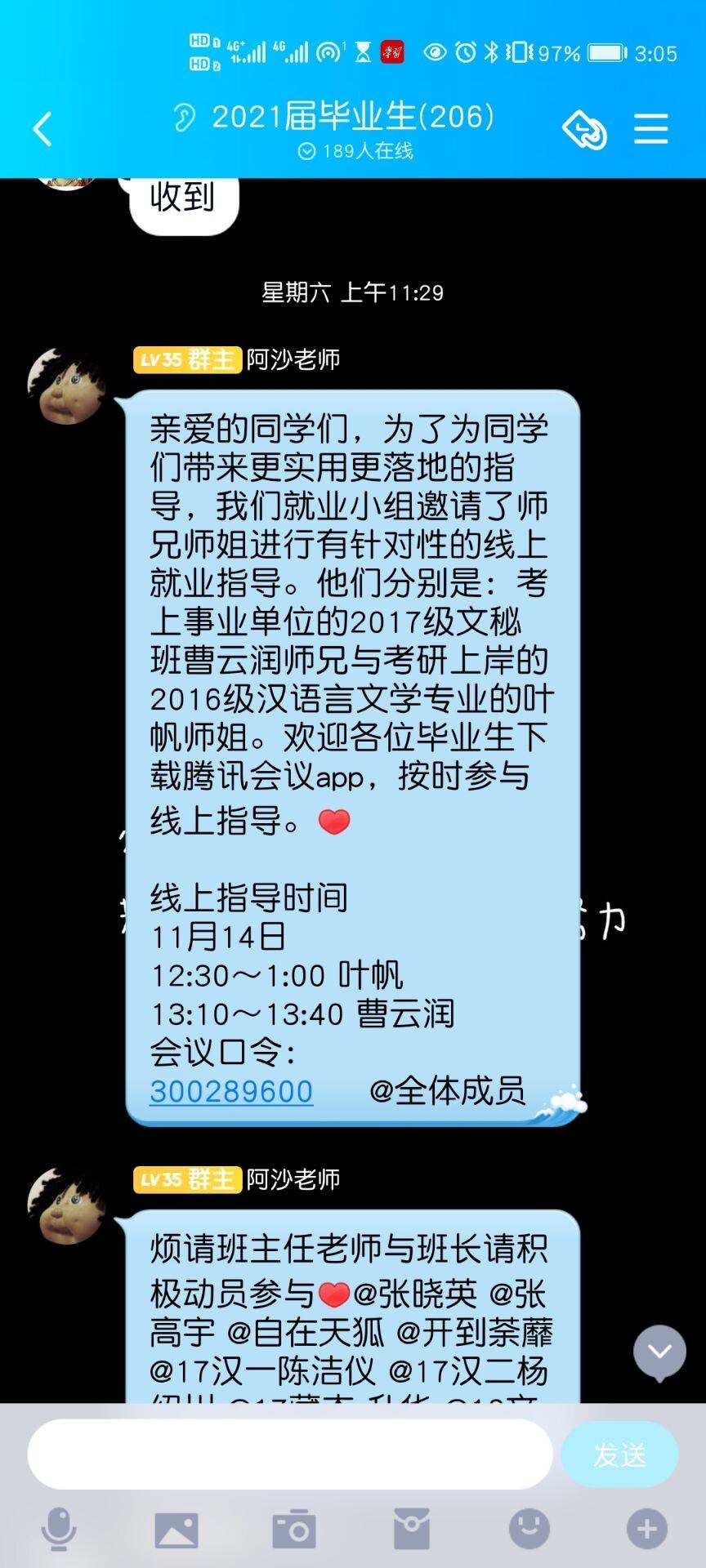Viewport: 706px width, 1568px height.
Task: Open the emoji sticker panel
Action: tap(529, 1530)
